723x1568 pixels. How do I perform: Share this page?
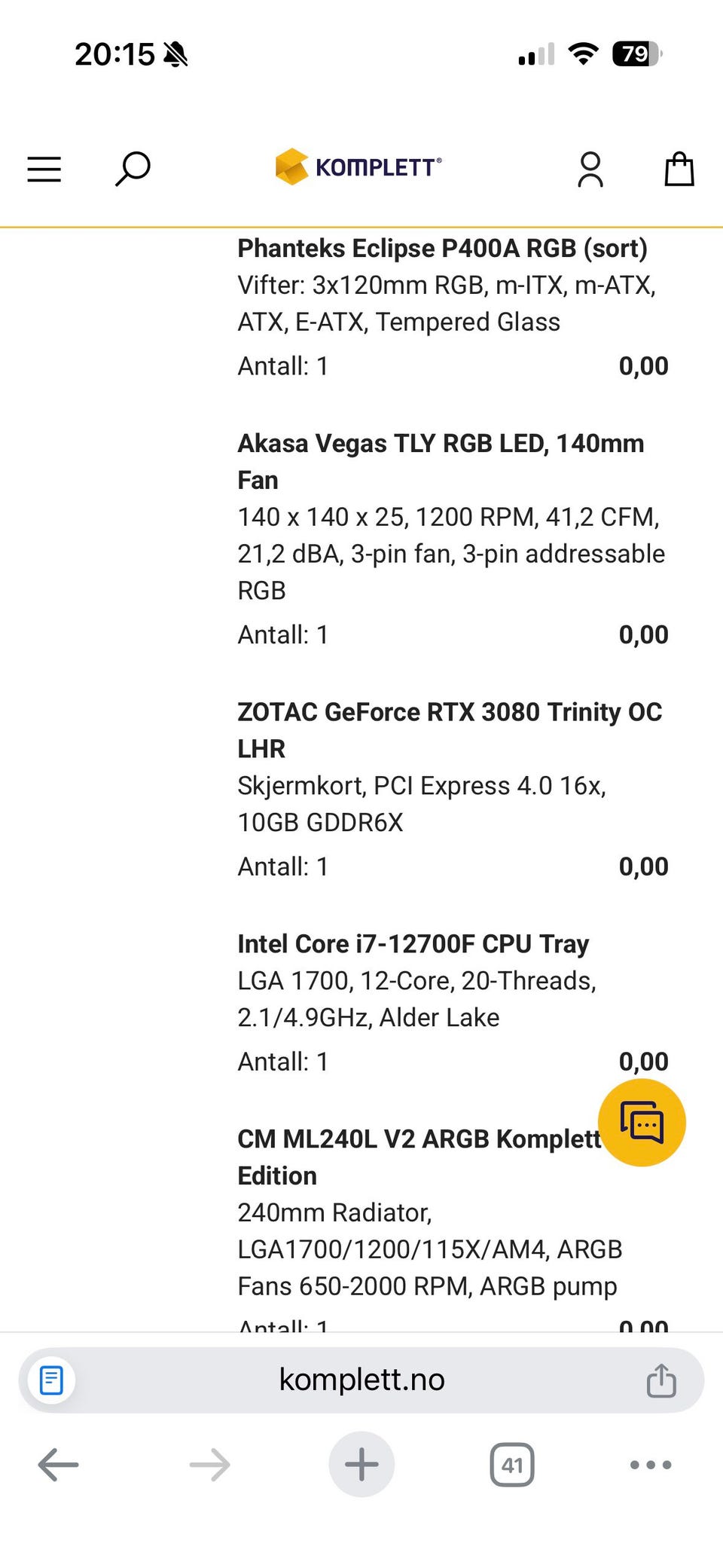[x=661, y=1380]
